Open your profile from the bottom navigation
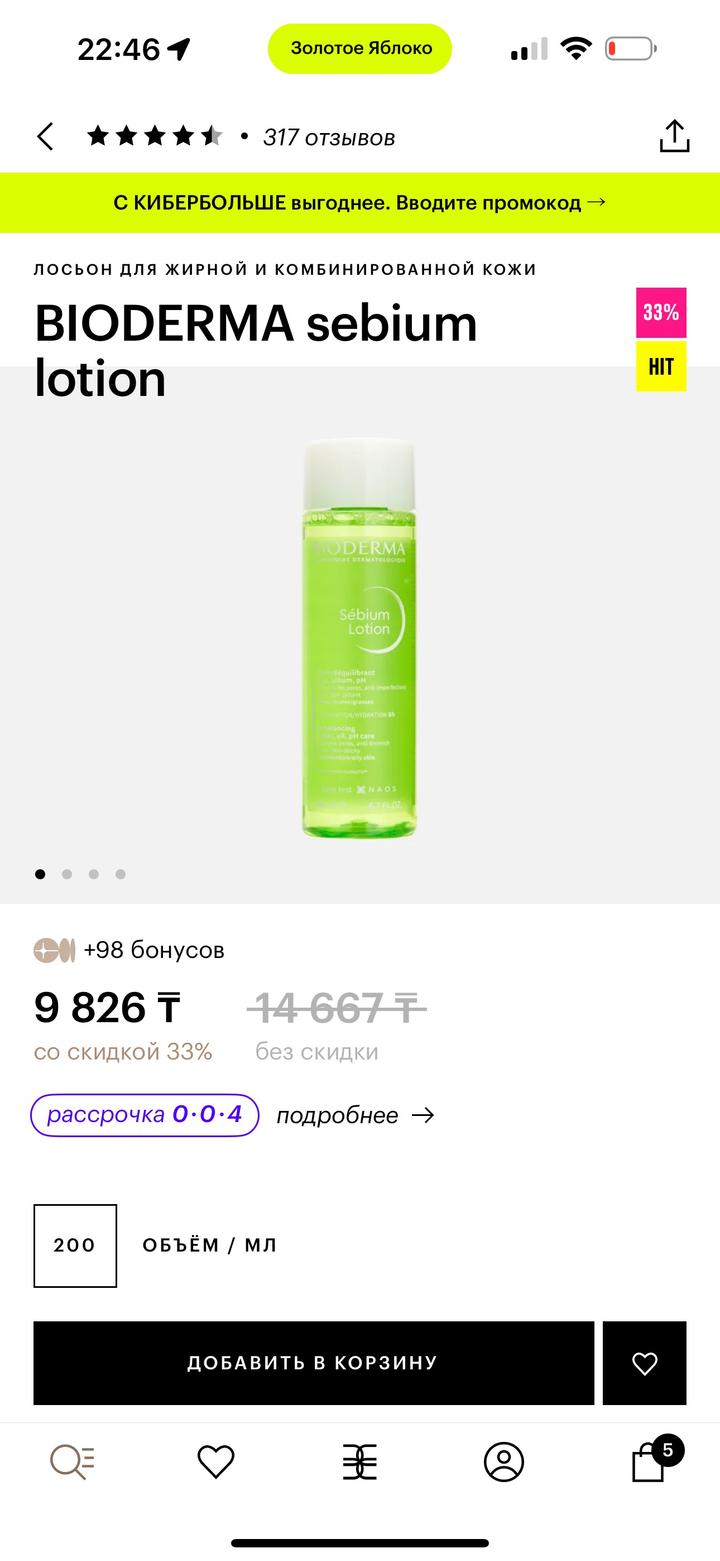 (x=504, y=1461)
